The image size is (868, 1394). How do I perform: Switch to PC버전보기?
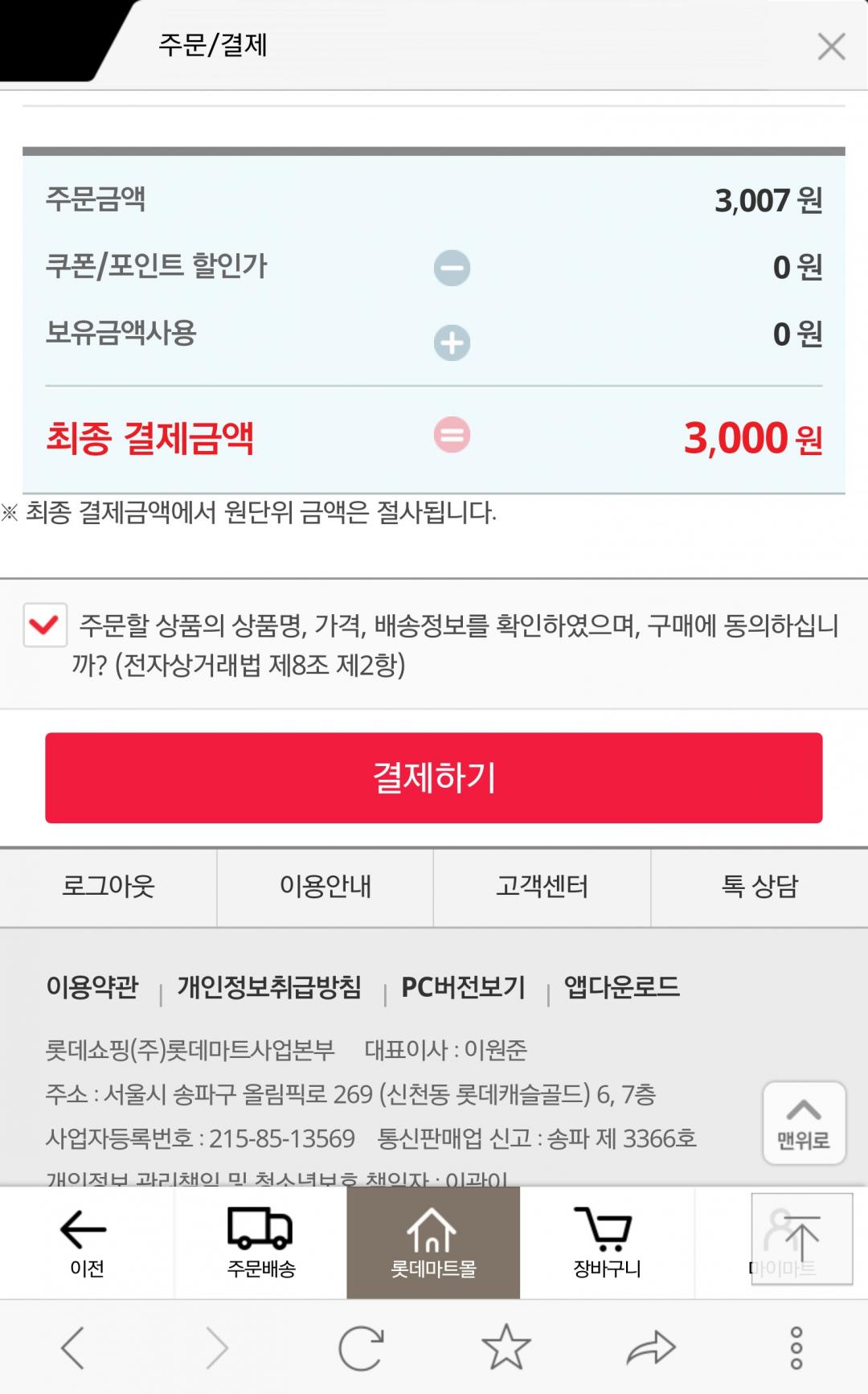coord(463,987)
